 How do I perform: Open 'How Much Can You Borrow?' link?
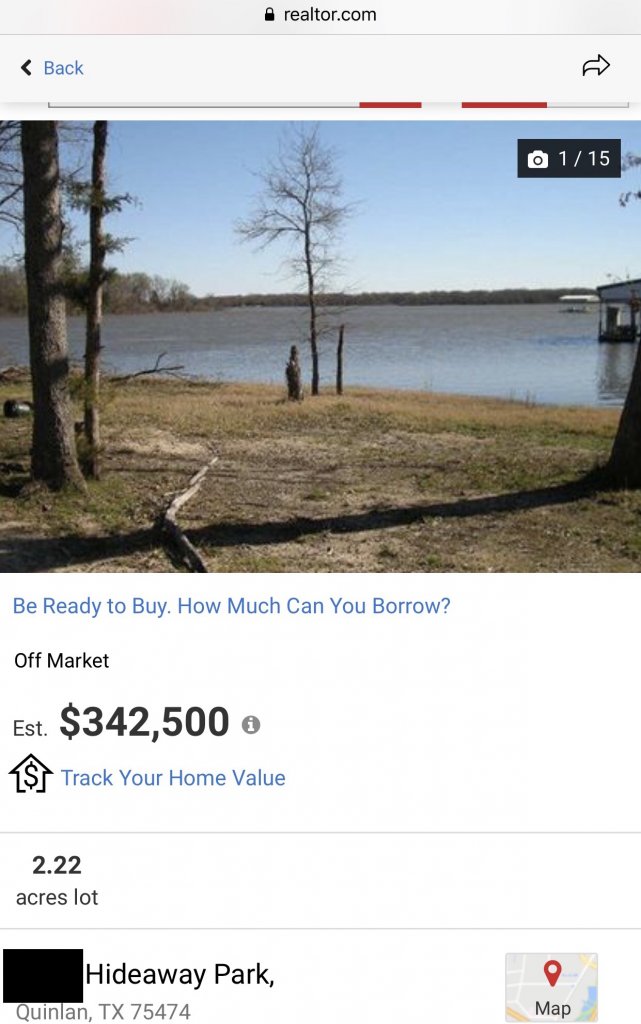231,606
